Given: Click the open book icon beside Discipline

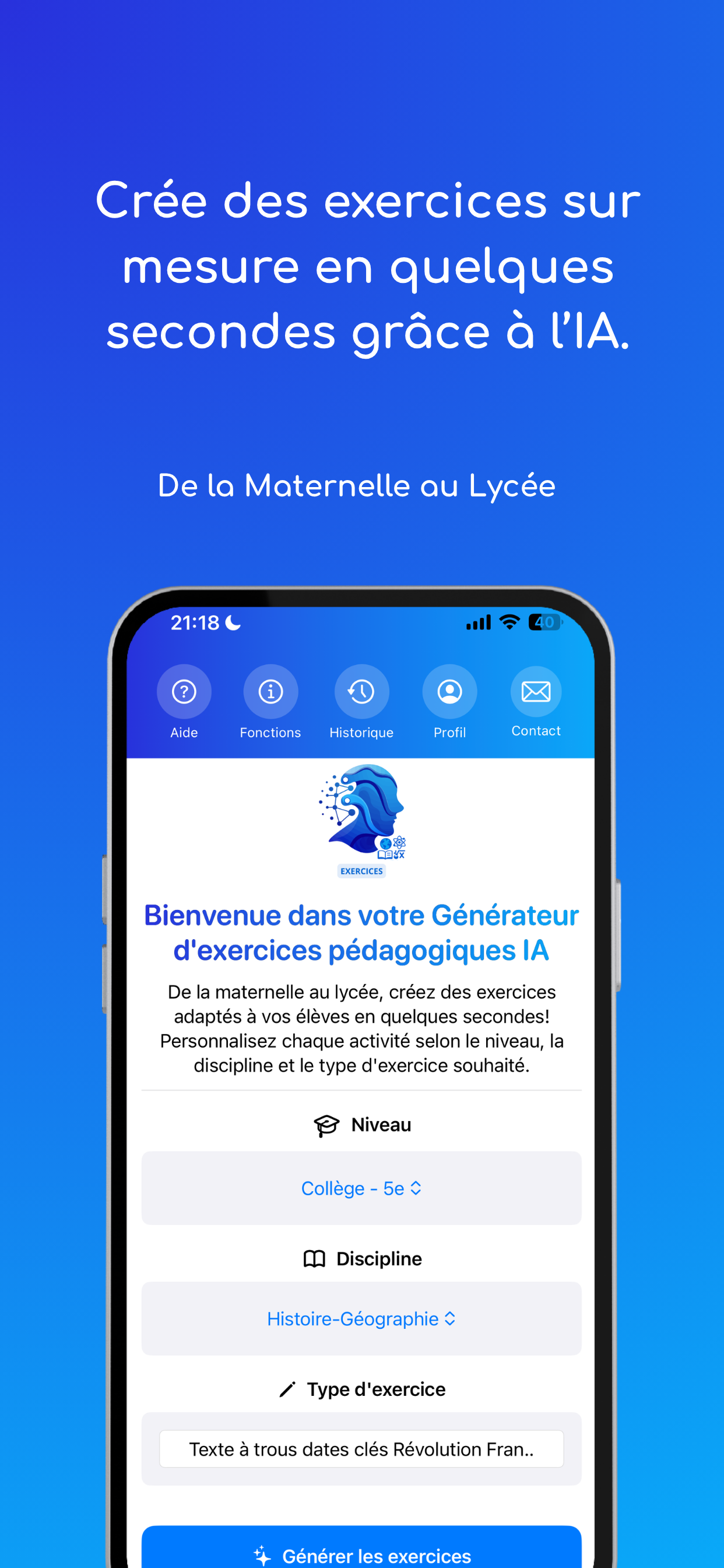Looking at the screenshot, I should 314,1258.
